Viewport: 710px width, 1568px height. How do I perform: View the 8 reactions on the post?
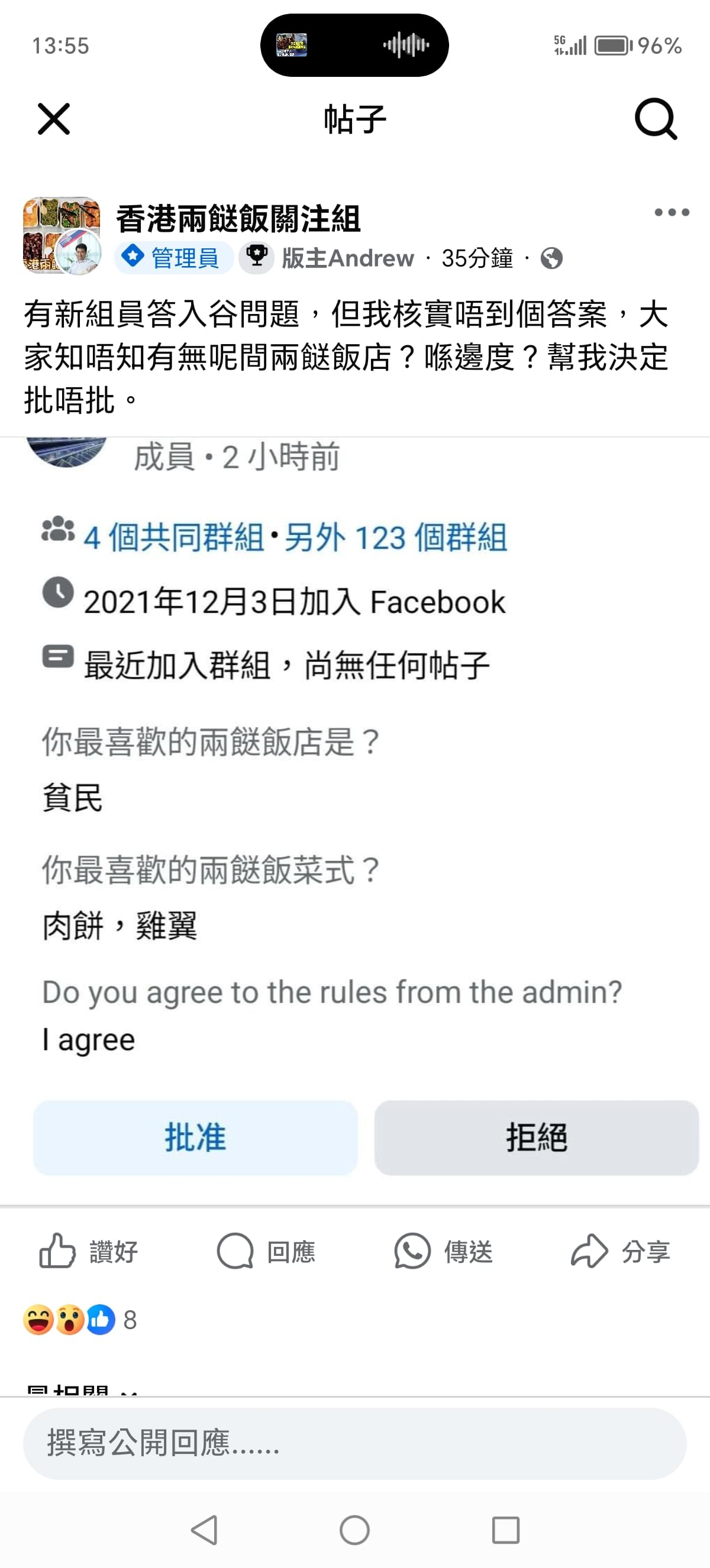[x=80, y=1320]
